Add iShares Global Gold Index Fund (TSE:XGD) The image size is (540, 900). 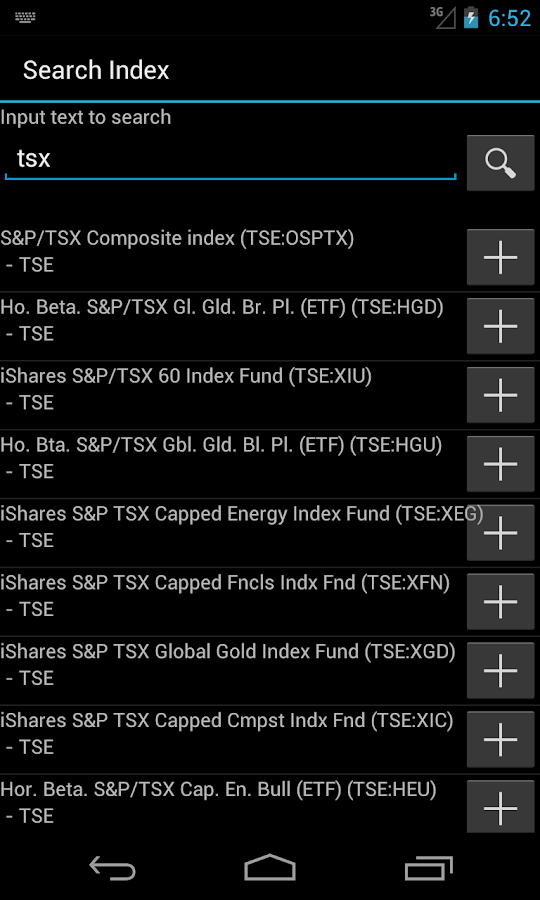500,670
